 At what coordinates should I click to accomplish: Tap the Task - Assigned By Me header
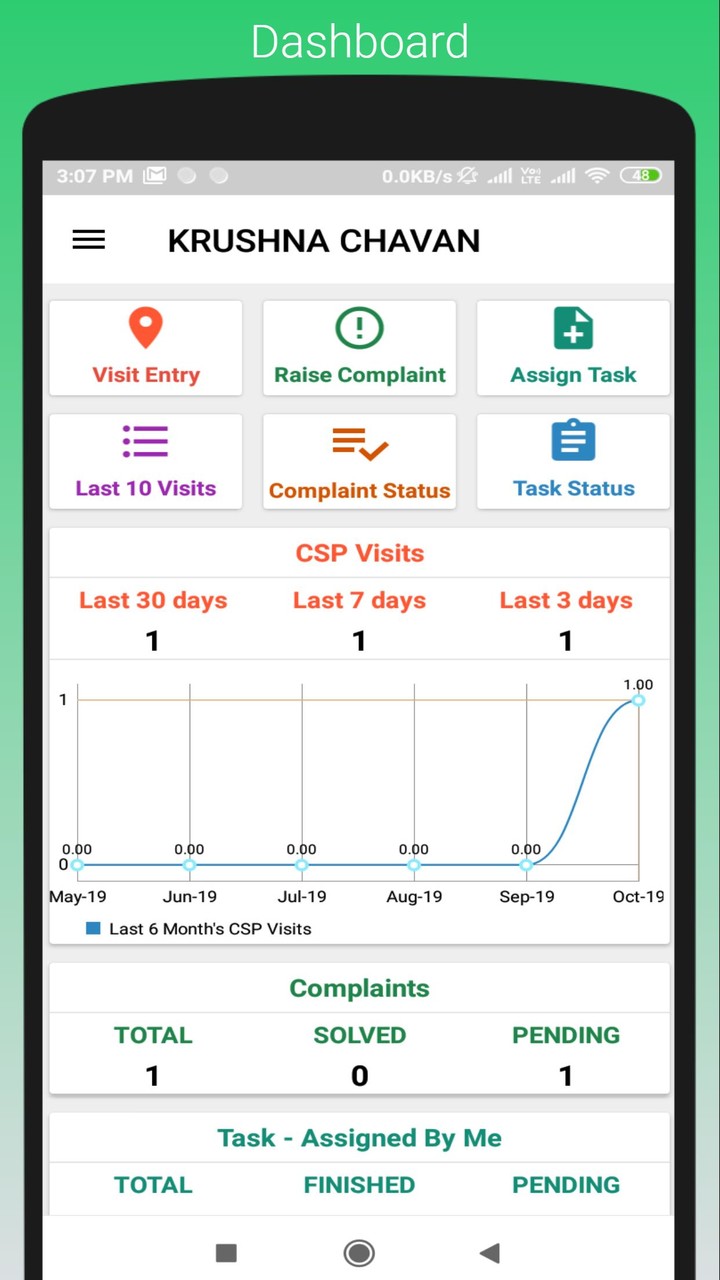click(x=359, y=1137)
